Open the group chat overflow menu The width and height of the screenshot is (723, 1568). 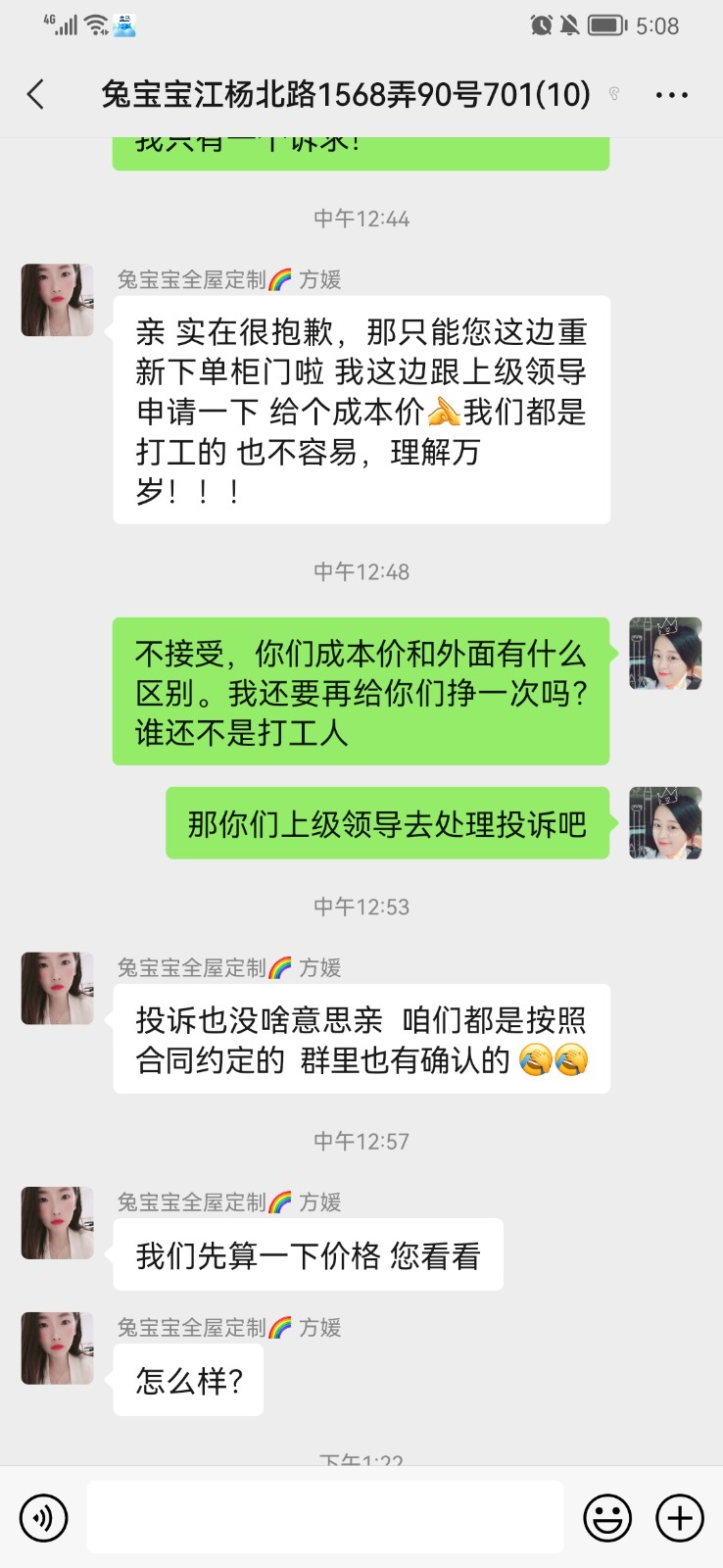671,95
